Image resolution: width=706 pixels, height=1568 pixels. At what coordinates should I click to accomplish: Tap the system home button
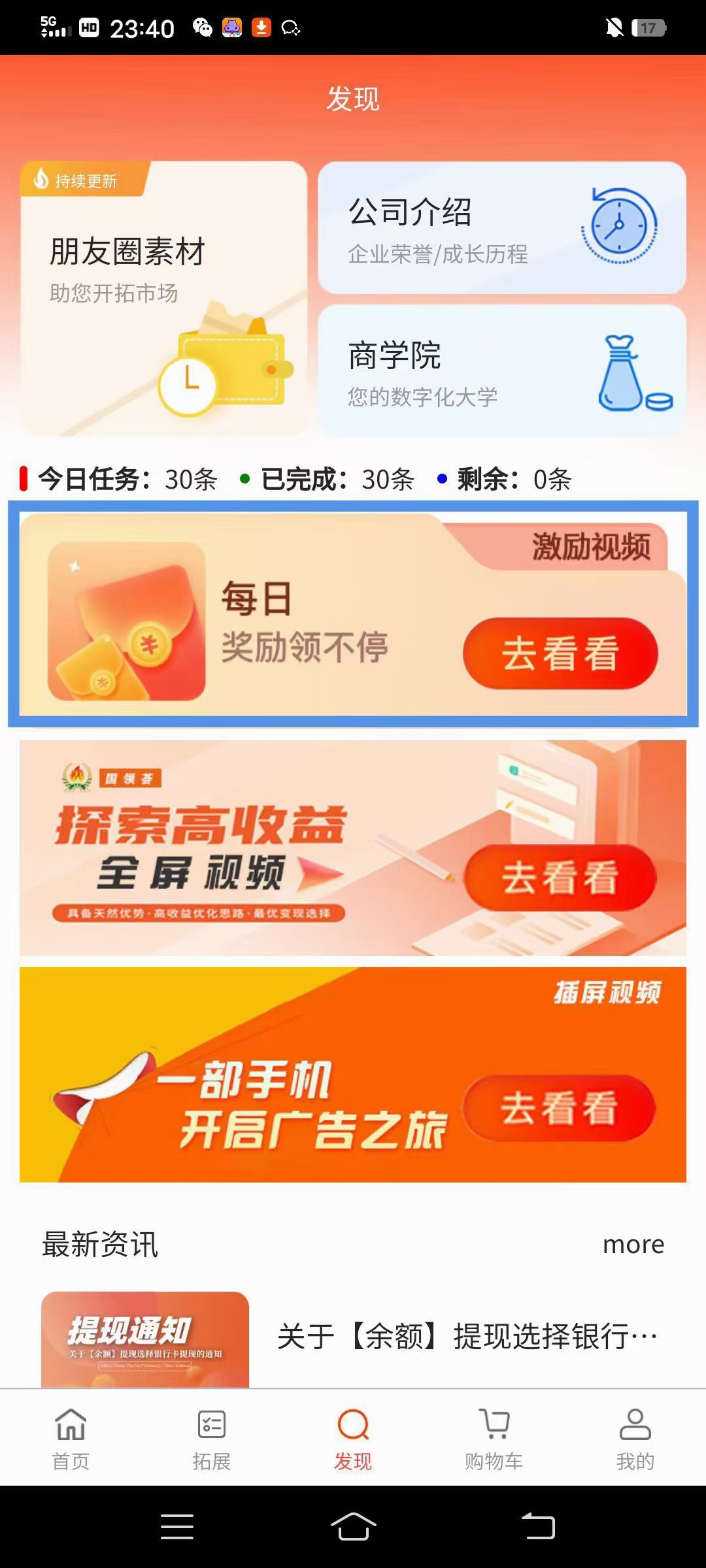click(x=353, y=1527)
